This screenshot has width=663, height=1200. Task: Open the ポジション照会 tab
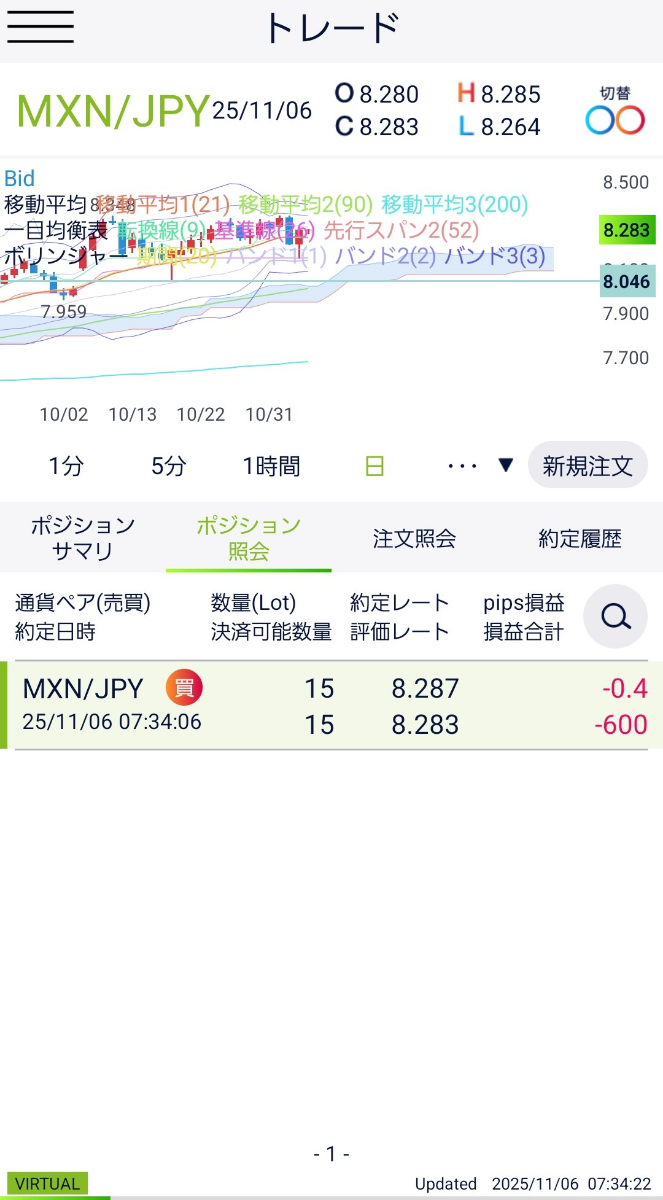(248, 538)
